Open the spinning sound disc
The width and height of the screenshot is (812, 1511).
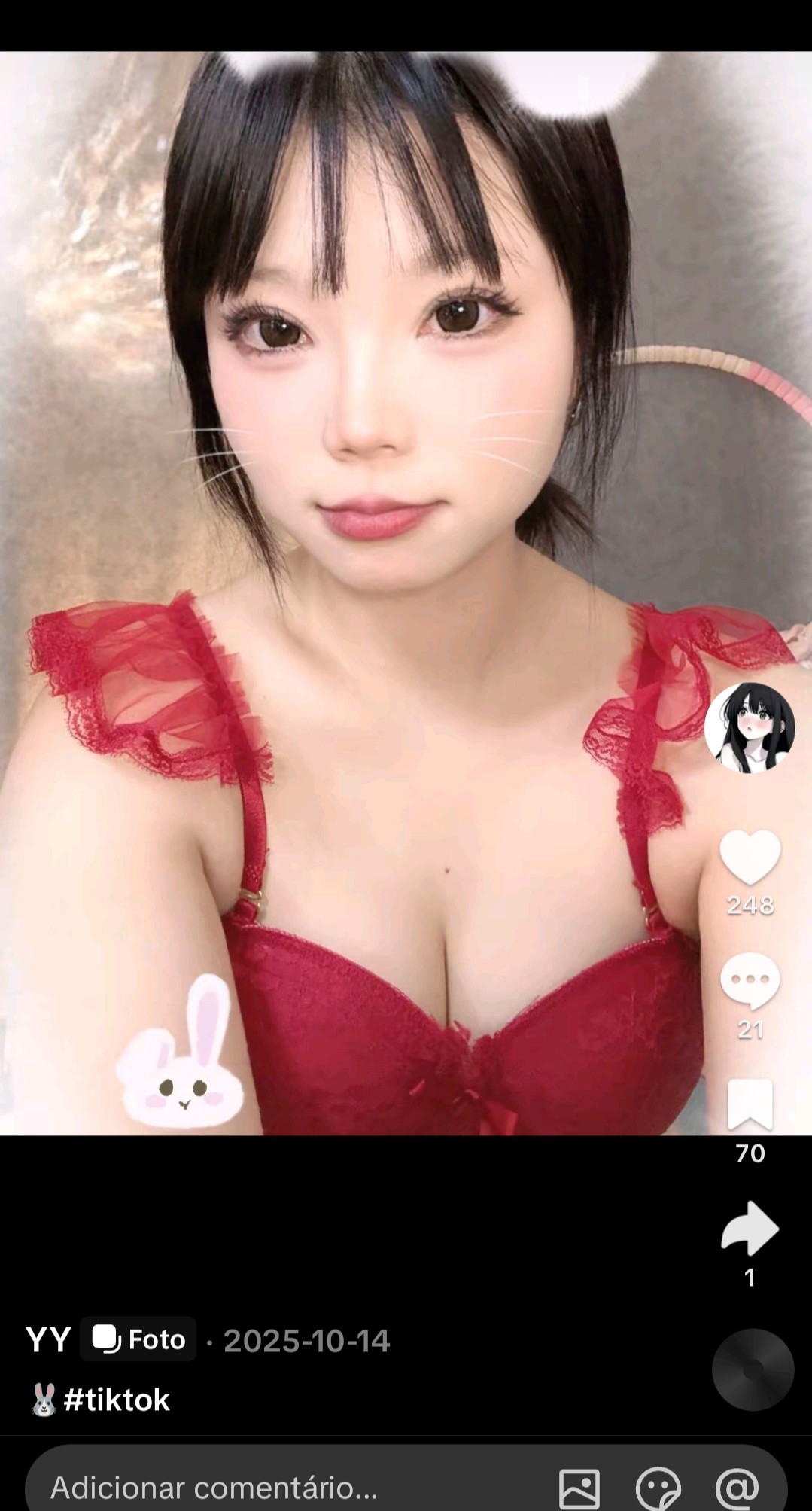coord(753,1369)
